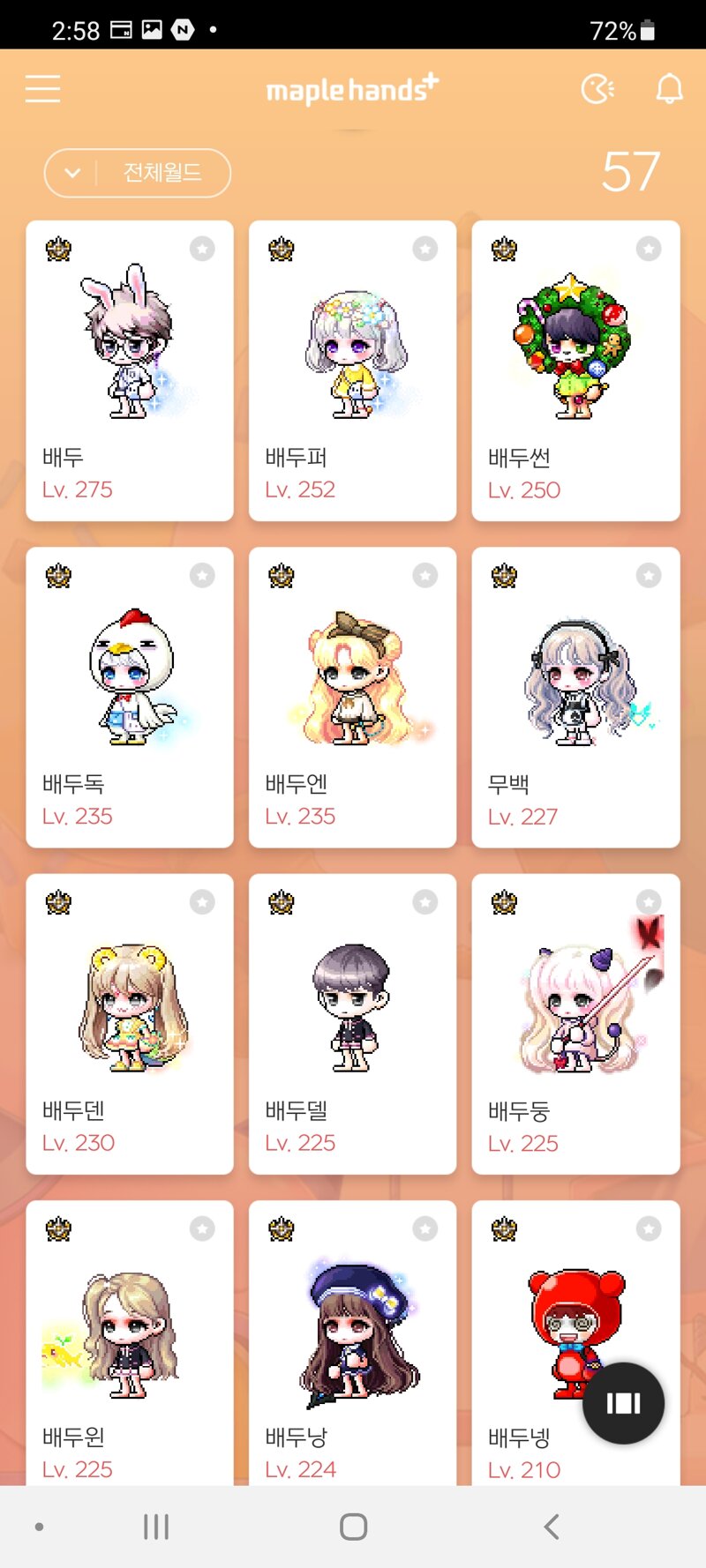Tap the cookie icon in the header
Image resolution: width=706 pixels, height=1568 pixels.
pos(597,89)
